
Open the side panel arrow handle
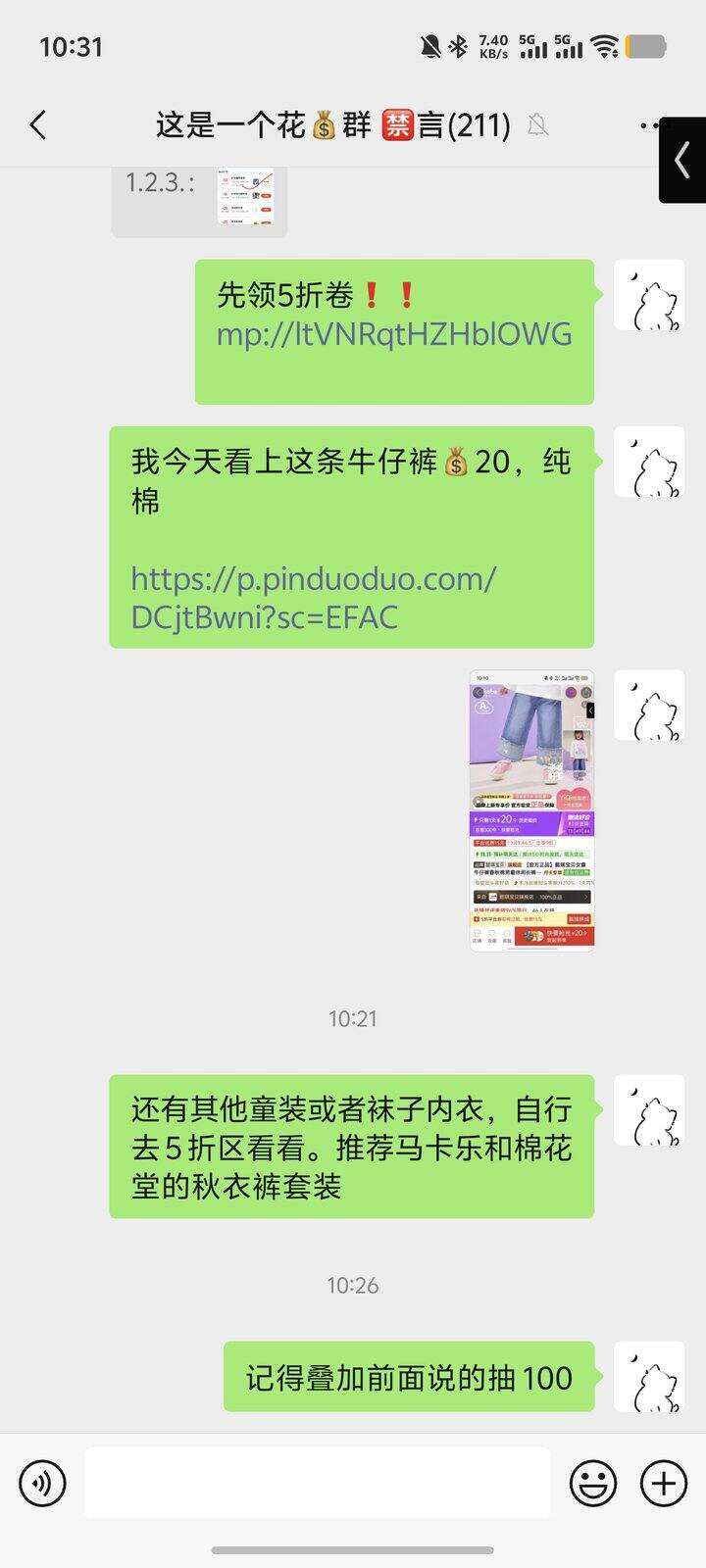682,160
